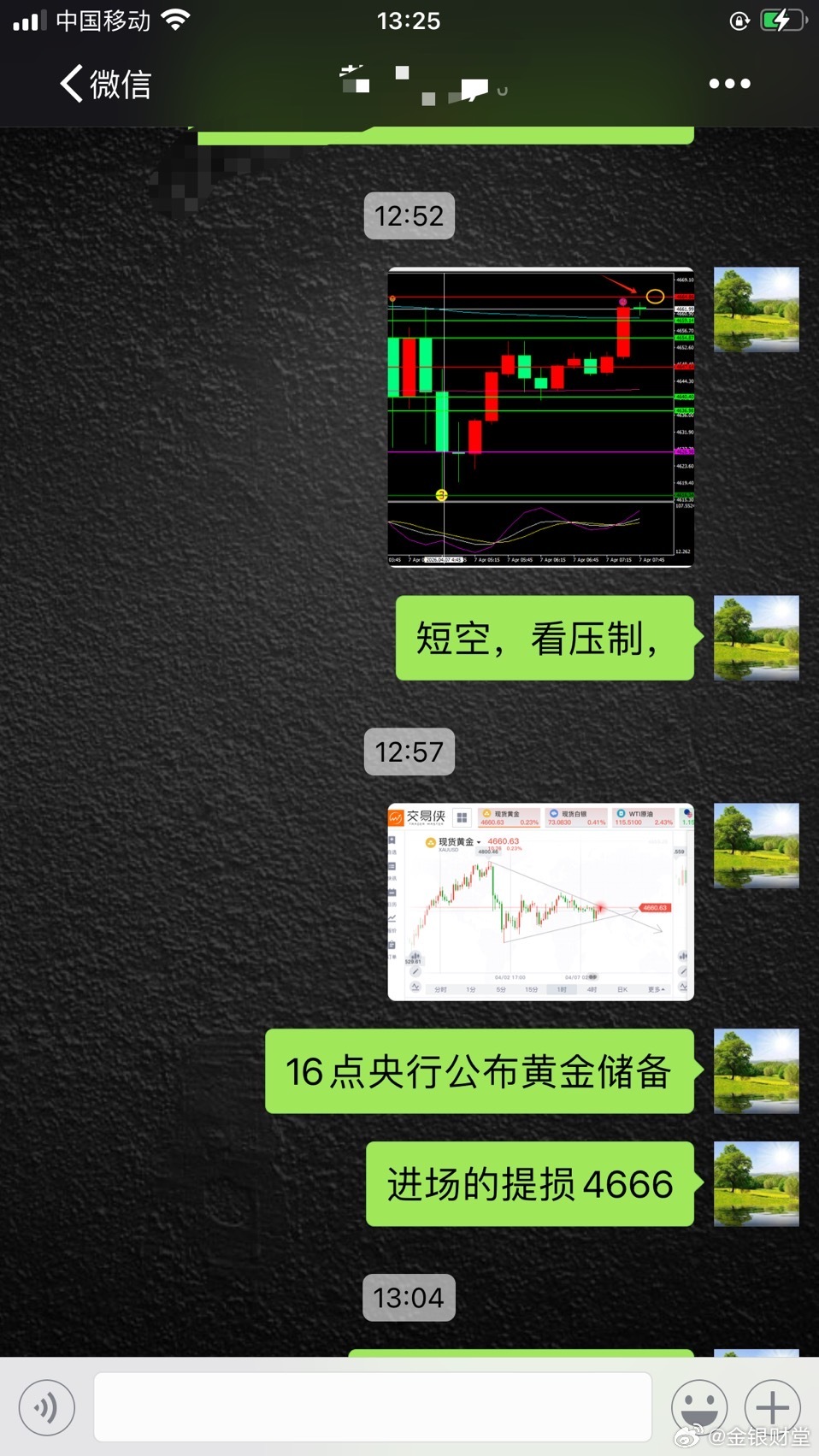This screenshot has width=819, height=1456.
Task: Open the emoji picker in the chat bar
Action: [699, 1407]
